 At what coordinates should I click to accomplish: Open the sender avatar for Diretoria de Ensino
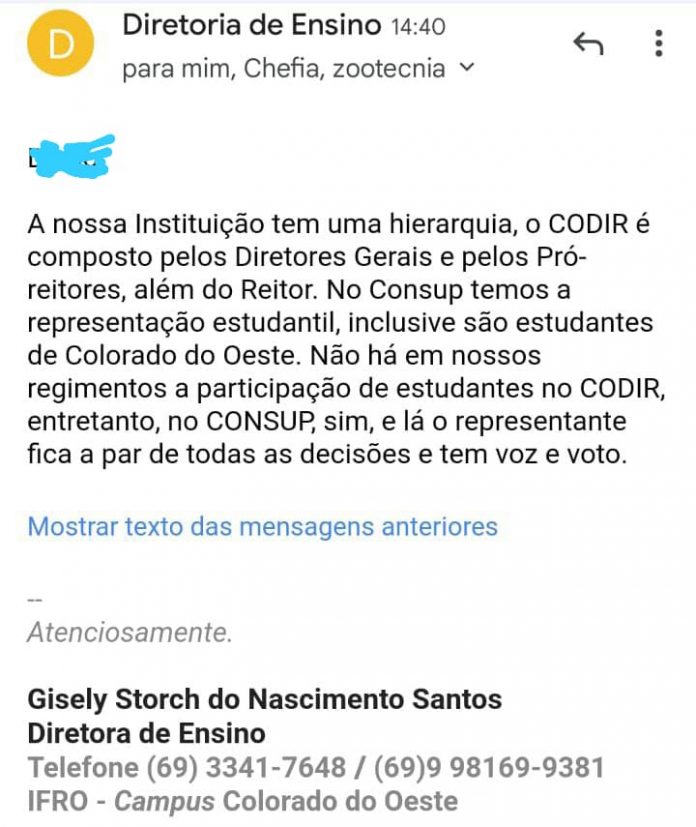(x=59, y=45)
